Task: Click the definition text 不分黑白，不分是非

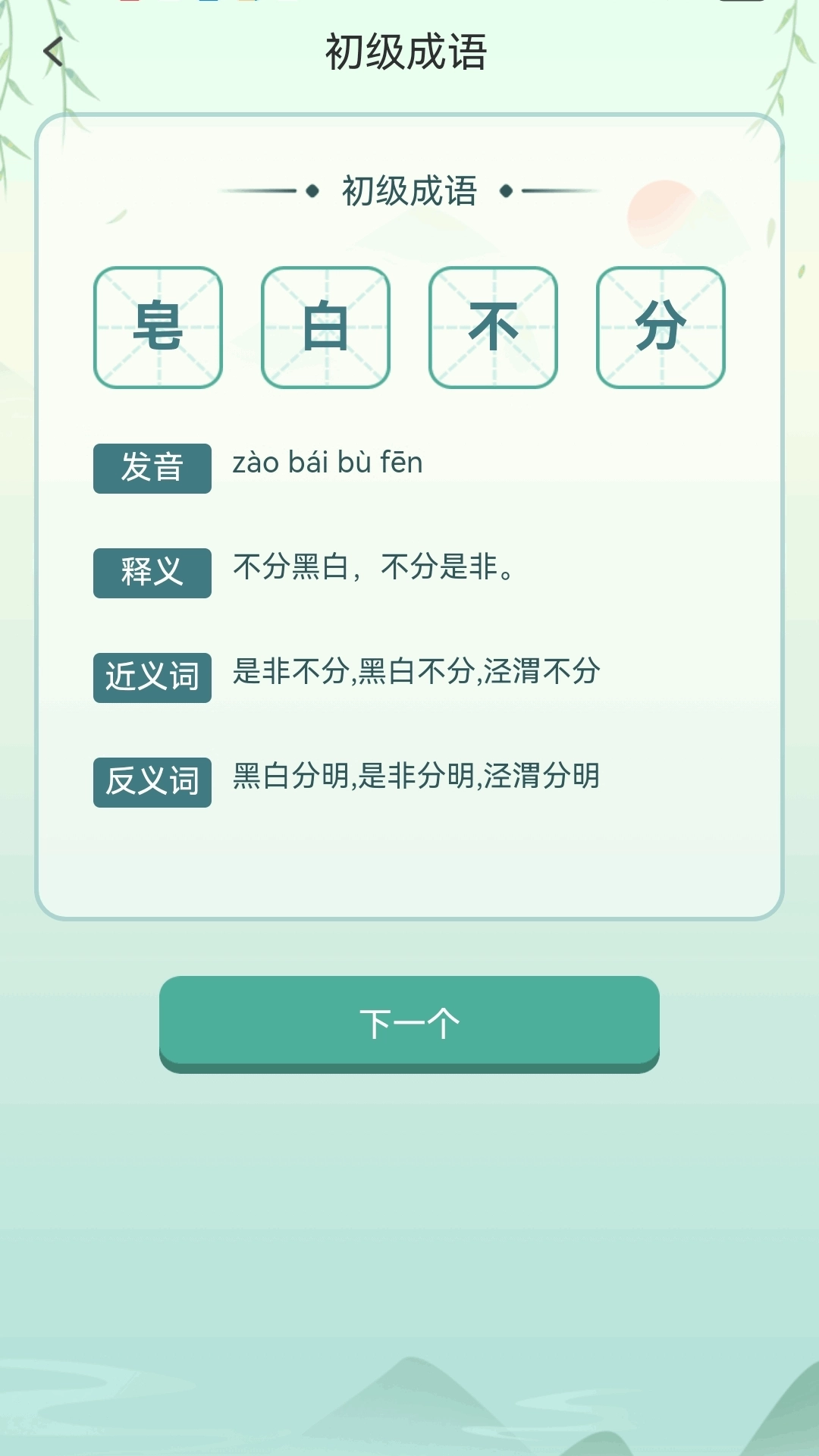Action: click(372, 569)
